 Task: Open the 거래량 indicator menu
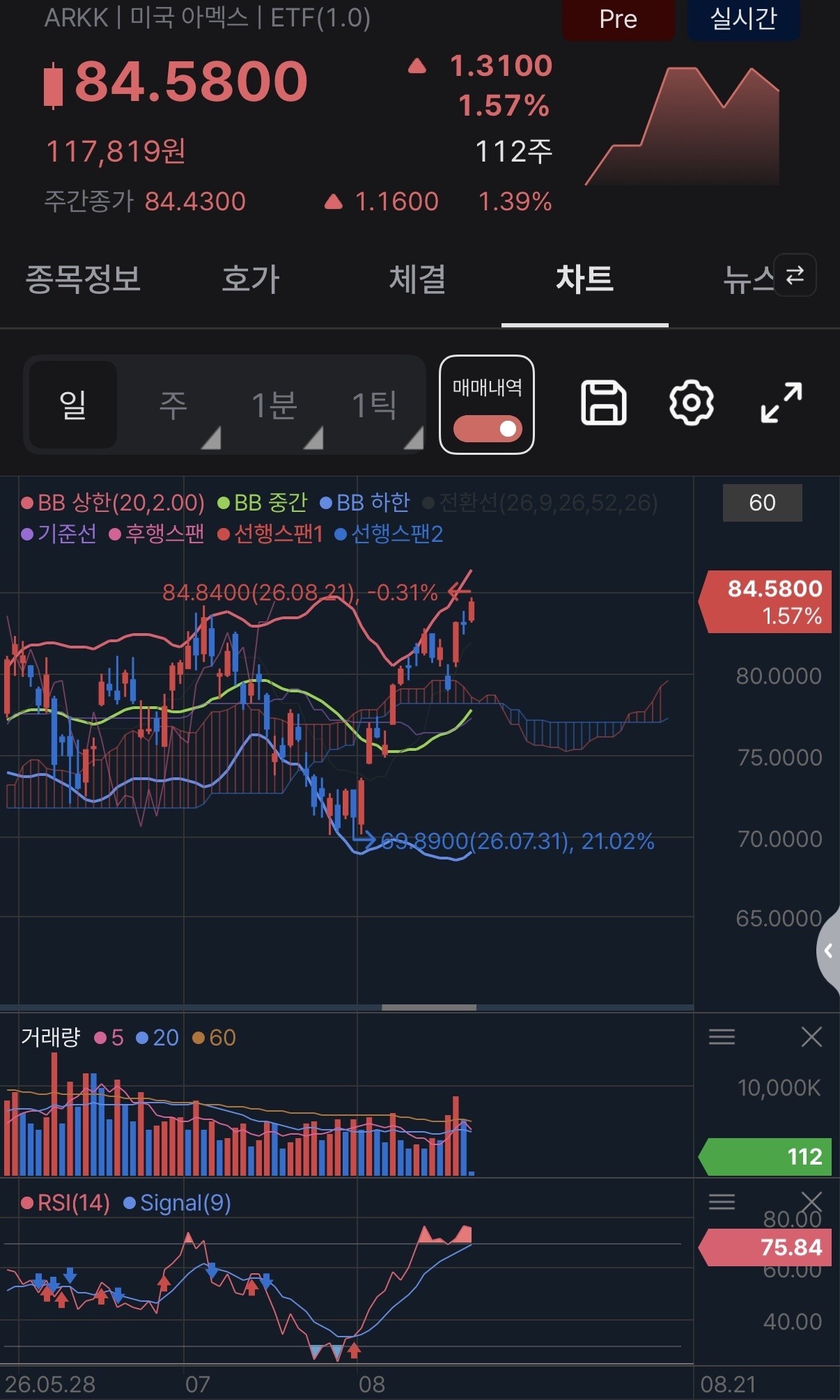(x=722, y=1037)
